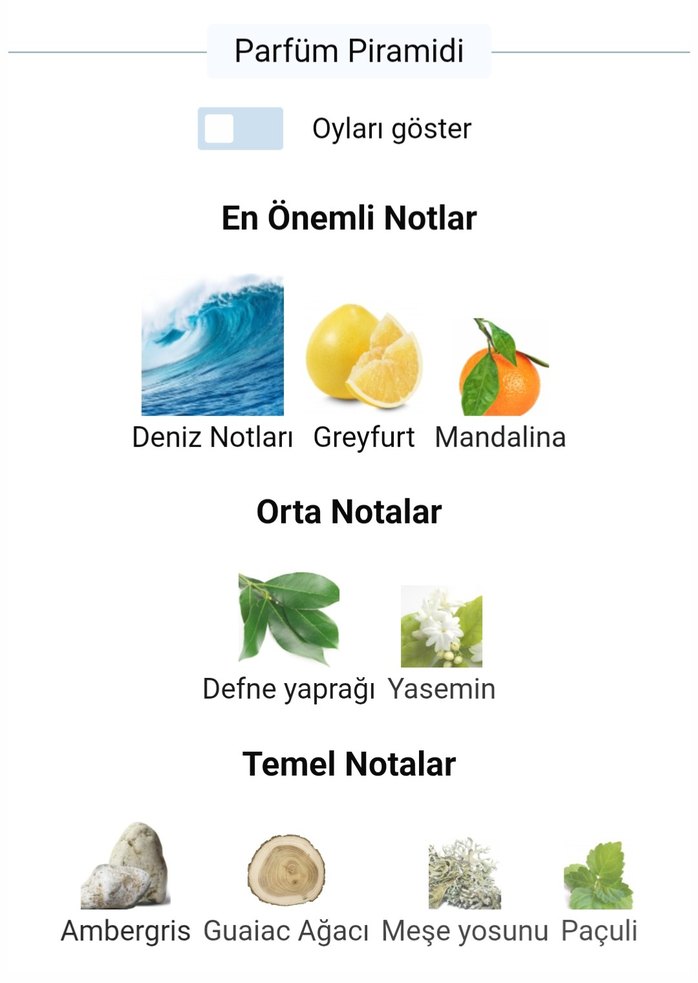Open the Defne yaprağı note
Screen dimensions: 698x983
point(288,618)
